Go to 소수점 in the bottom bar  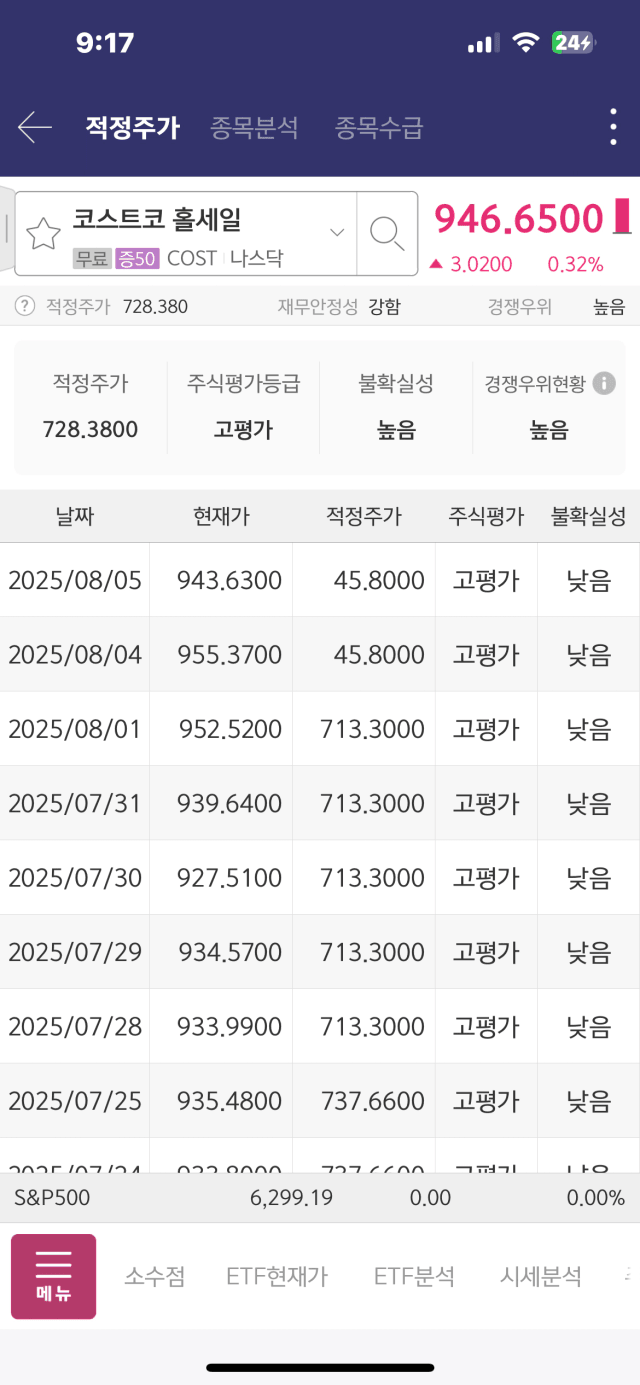point(154,1276)
